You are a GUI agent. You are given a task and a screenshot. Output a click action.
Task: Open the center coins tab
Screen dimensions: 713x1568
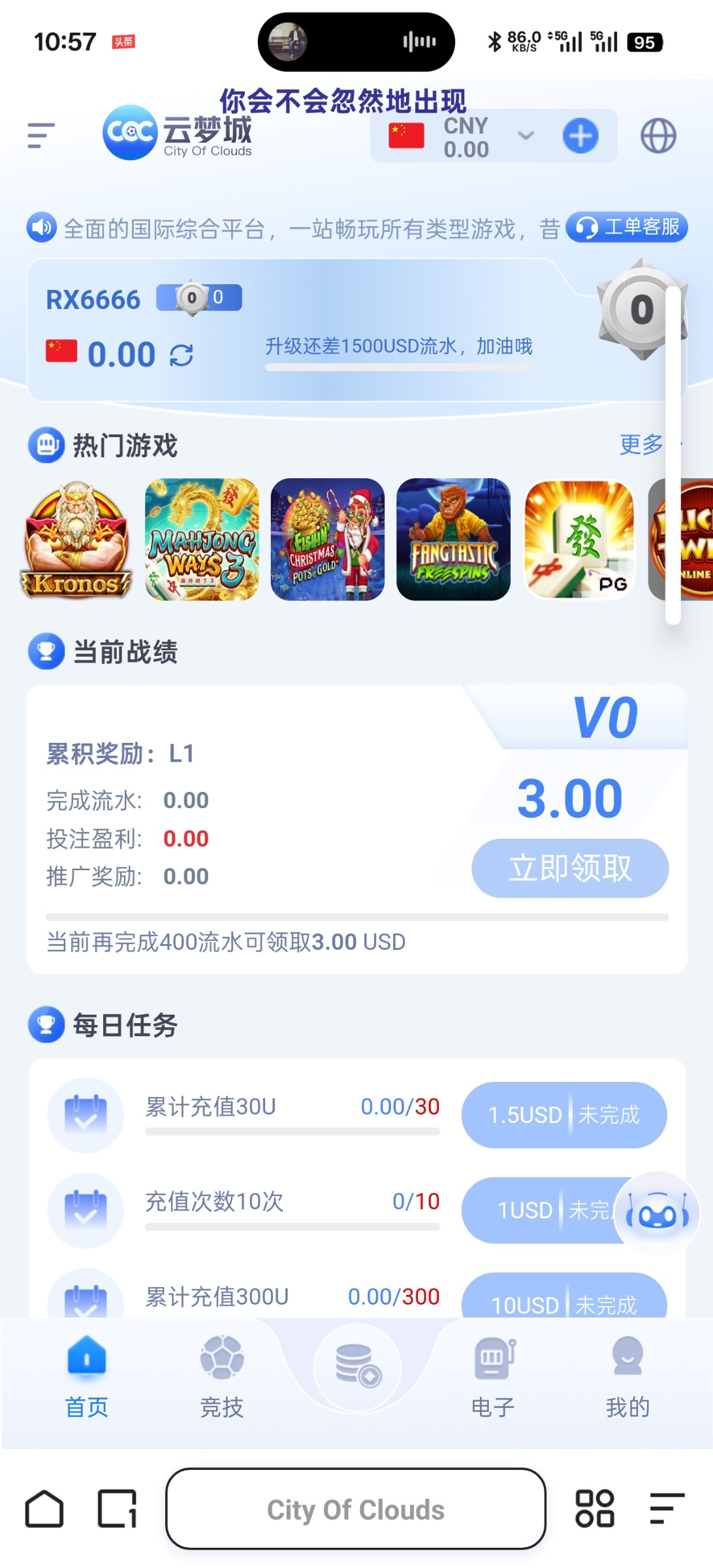(357, 1367)
